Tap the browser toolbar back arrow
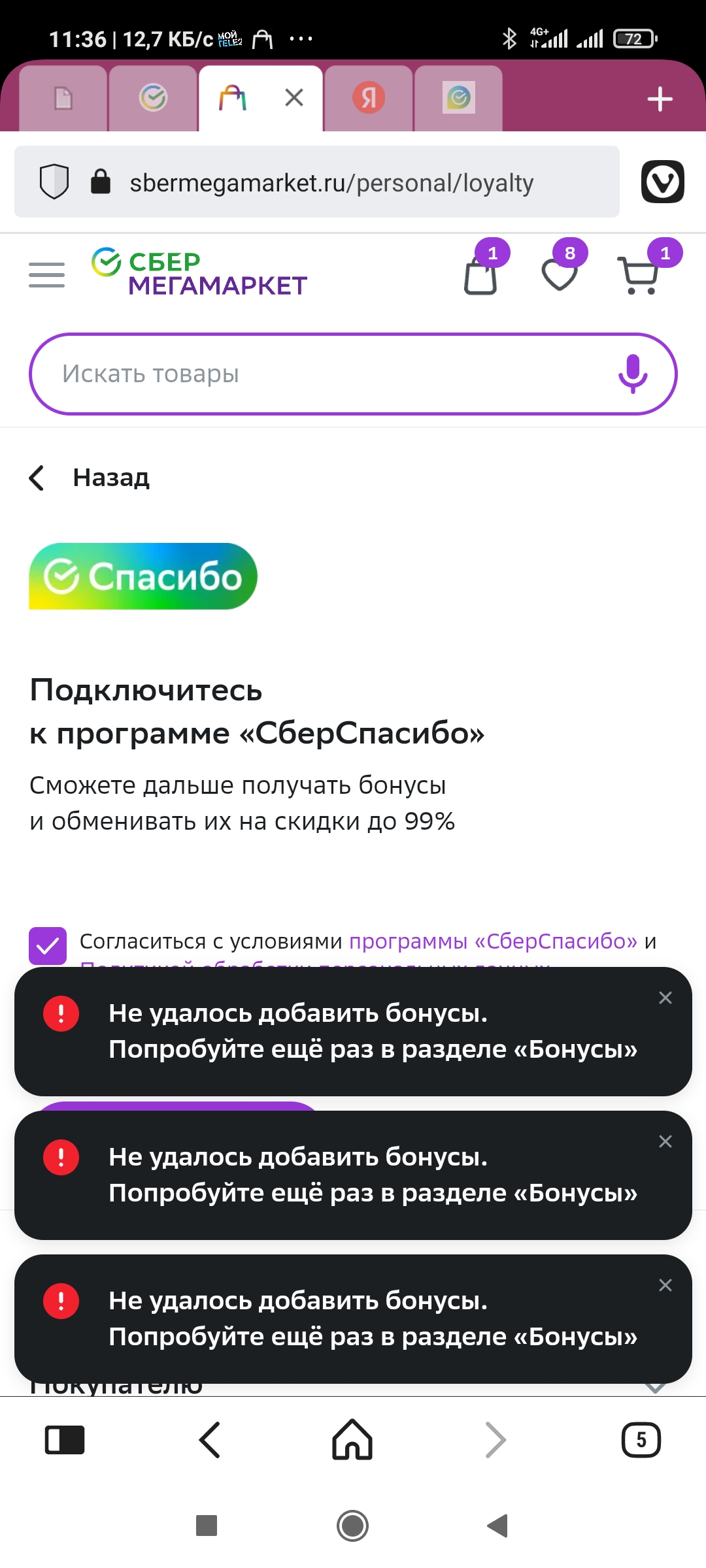Image resolution: width=706 pixels, height=1568 pixels. (x=209, y=1439)
